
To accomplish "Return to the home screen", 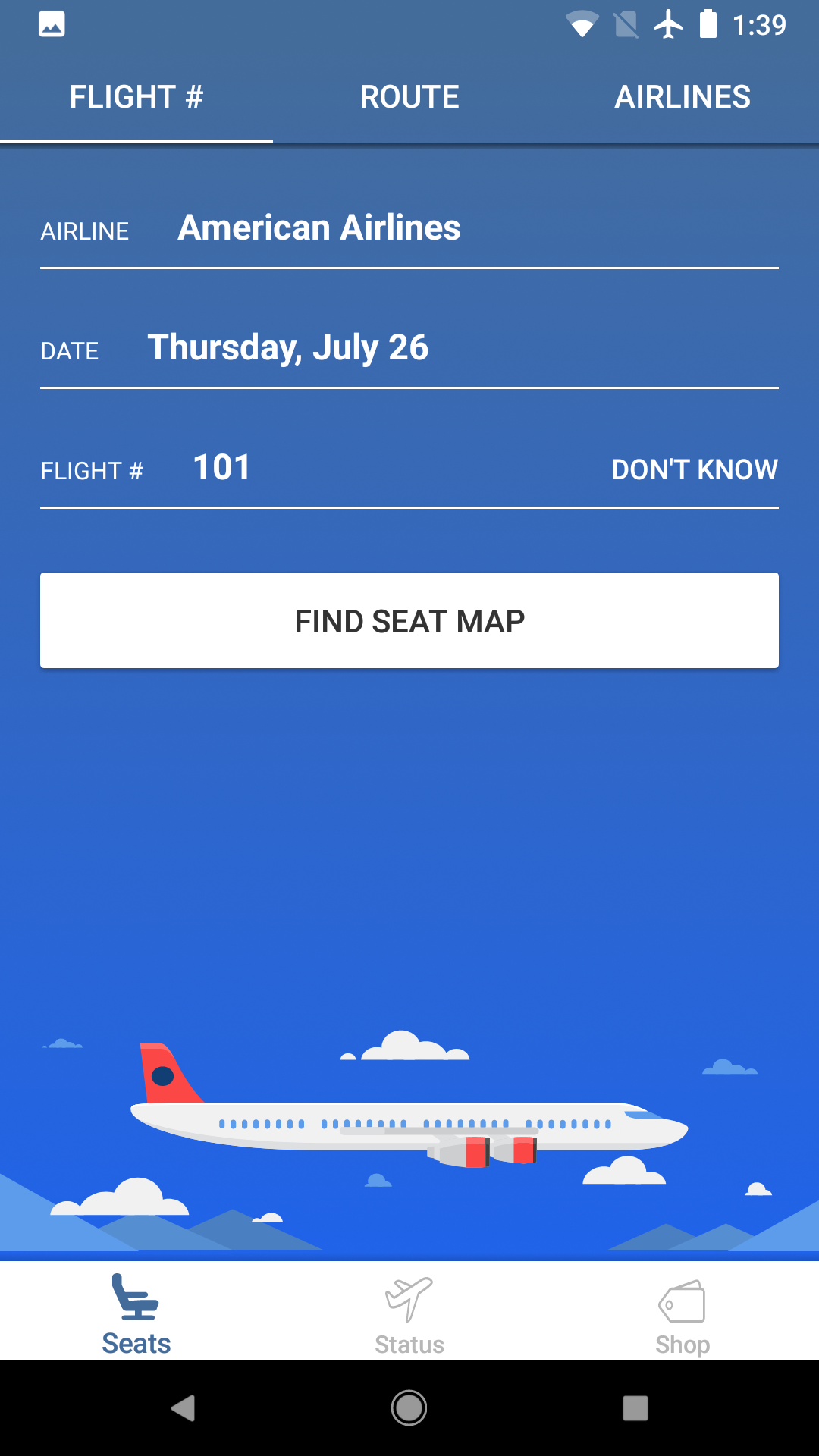I will pyautogui.click(x=409, y=1408).
